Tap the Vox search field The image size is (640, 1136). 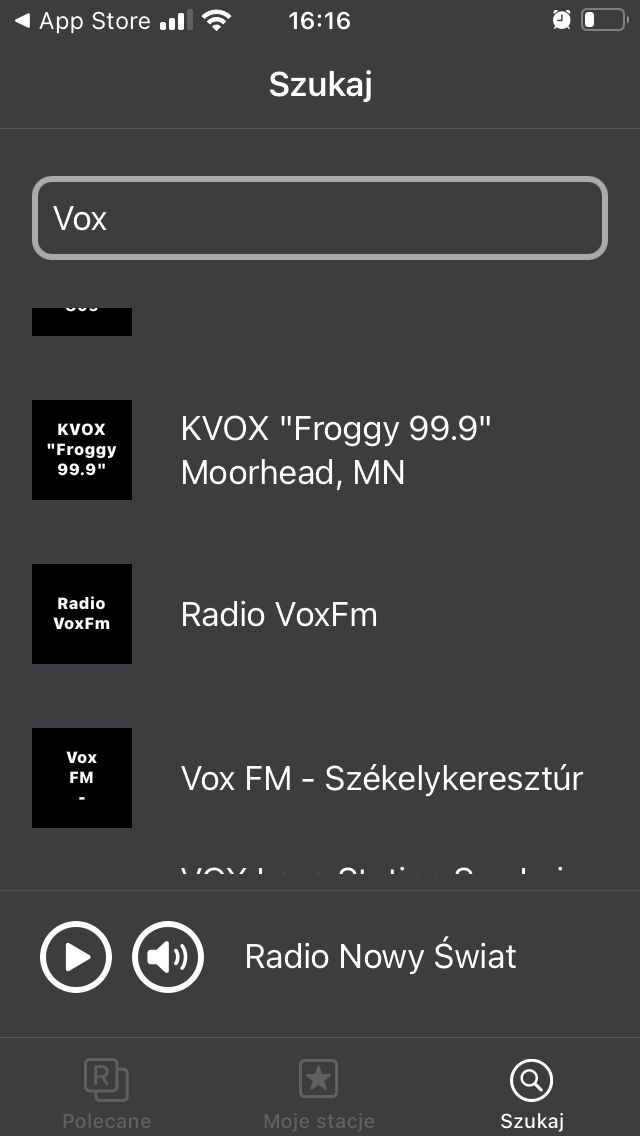320,218
